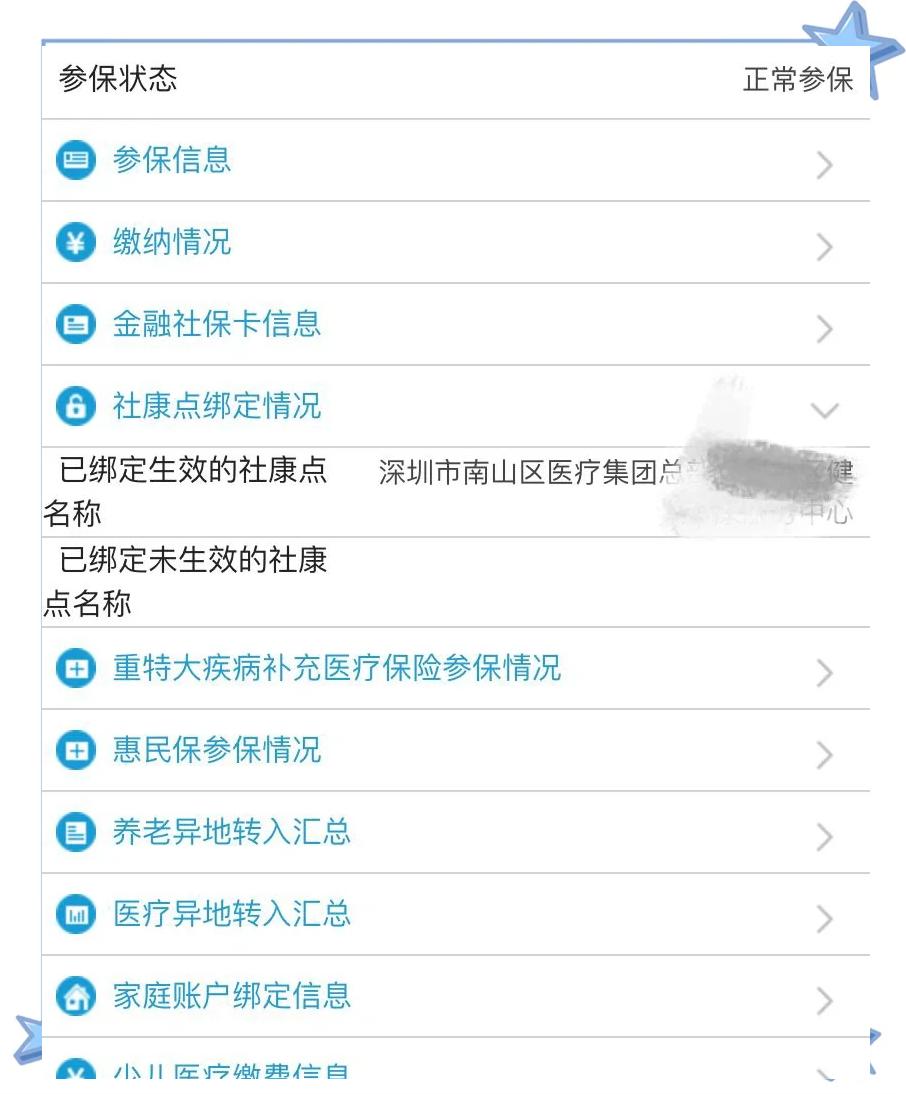The height and width of the screenshot is (1094, 906).
Task: Click the plus icon beside 惠民保参保情况
Action: [74, 750]
